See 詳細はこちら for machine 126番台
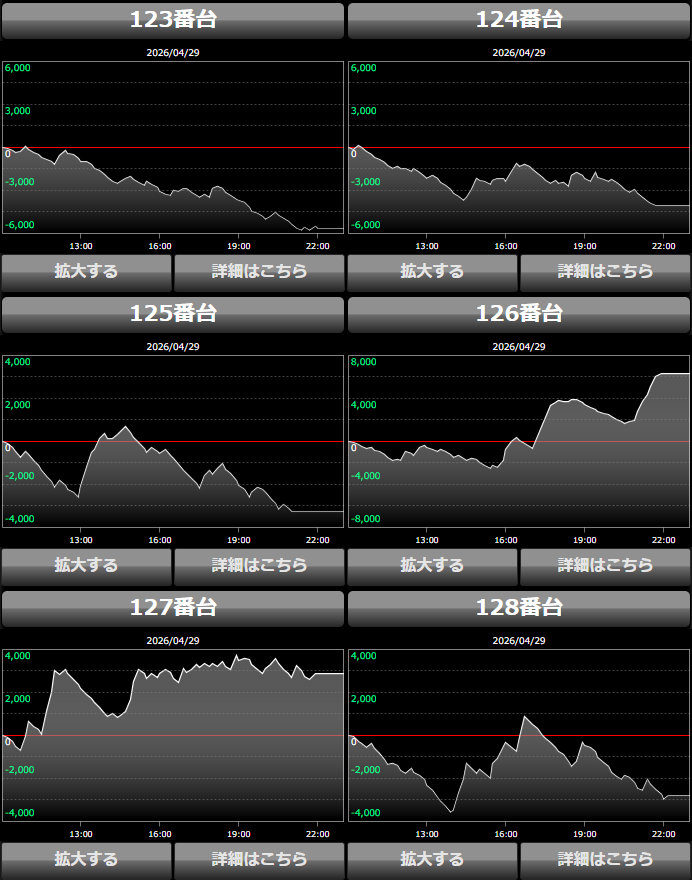Screen dimensions: 692x880 tap(605, 565)
